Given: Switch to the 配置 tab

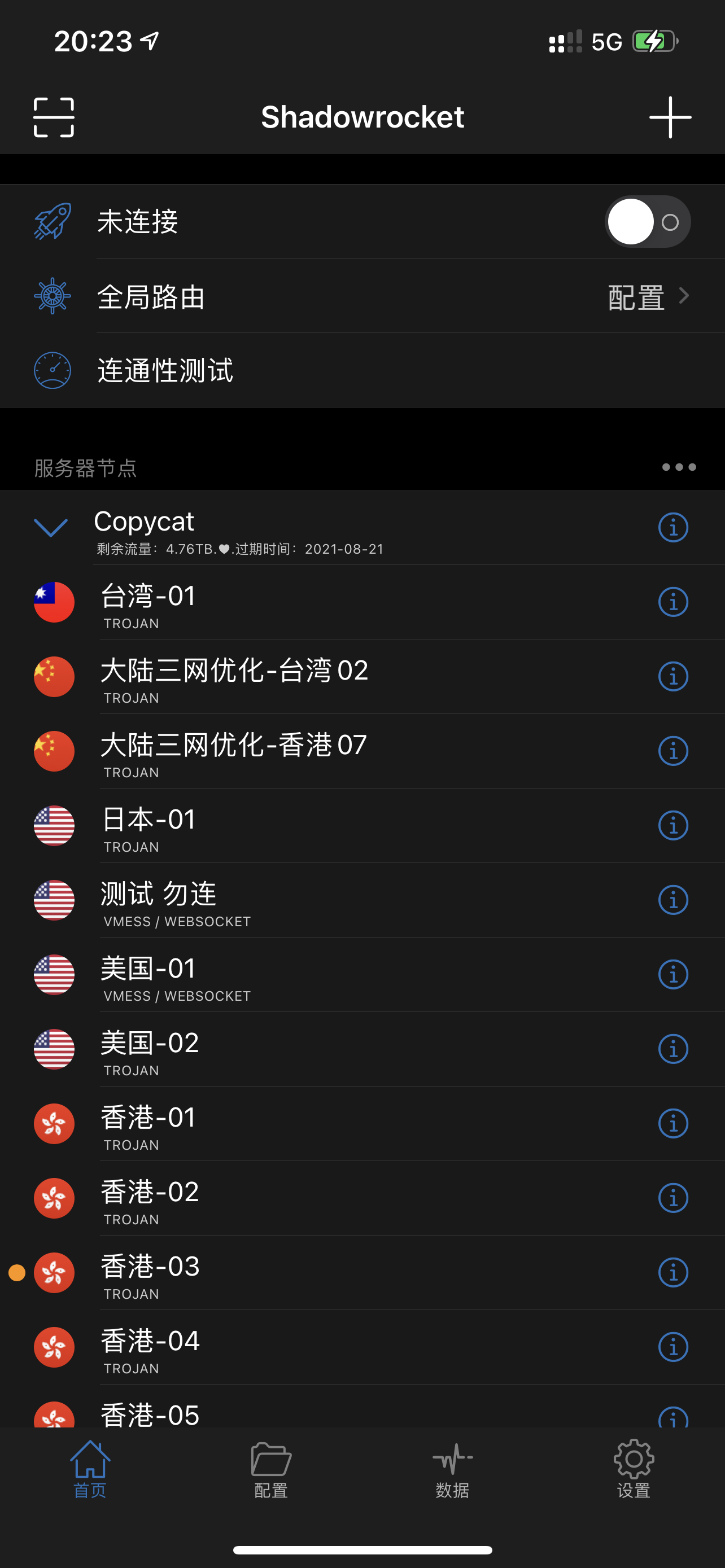Looking at the screenshot, I should click(271, 1469).
